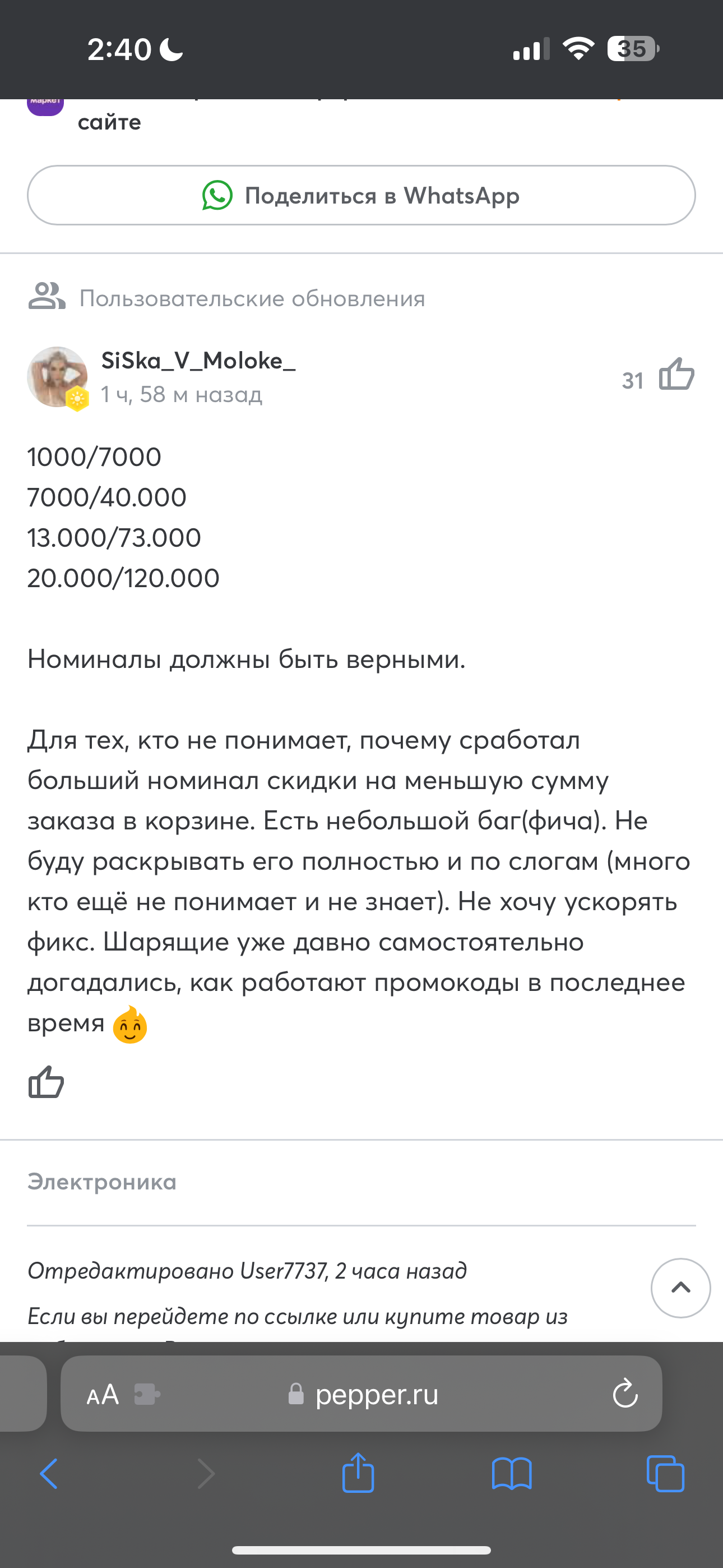The width and height of the screenshot is (723, 1568).
Task: Open SiSka_V_Moloke_ user profile
Action: (x=198, y=361)
